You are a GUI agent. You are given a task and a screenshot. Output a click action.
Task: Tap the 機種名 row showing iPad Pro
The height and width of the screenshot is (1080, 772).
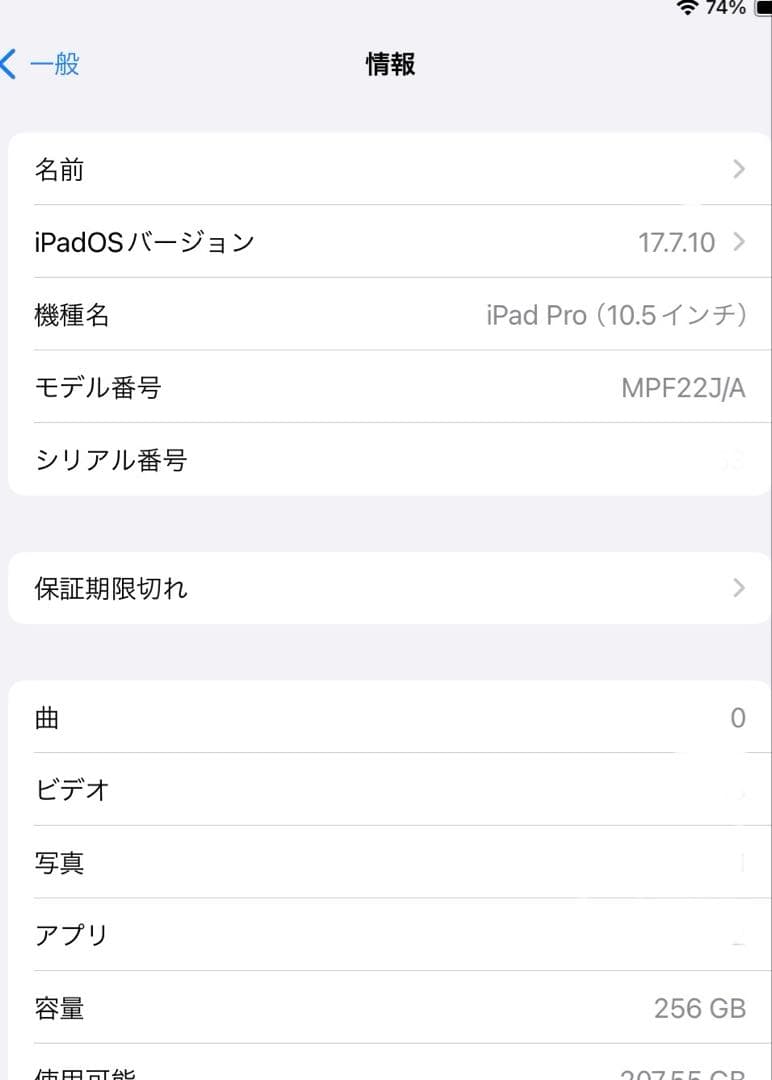(386, 314)
